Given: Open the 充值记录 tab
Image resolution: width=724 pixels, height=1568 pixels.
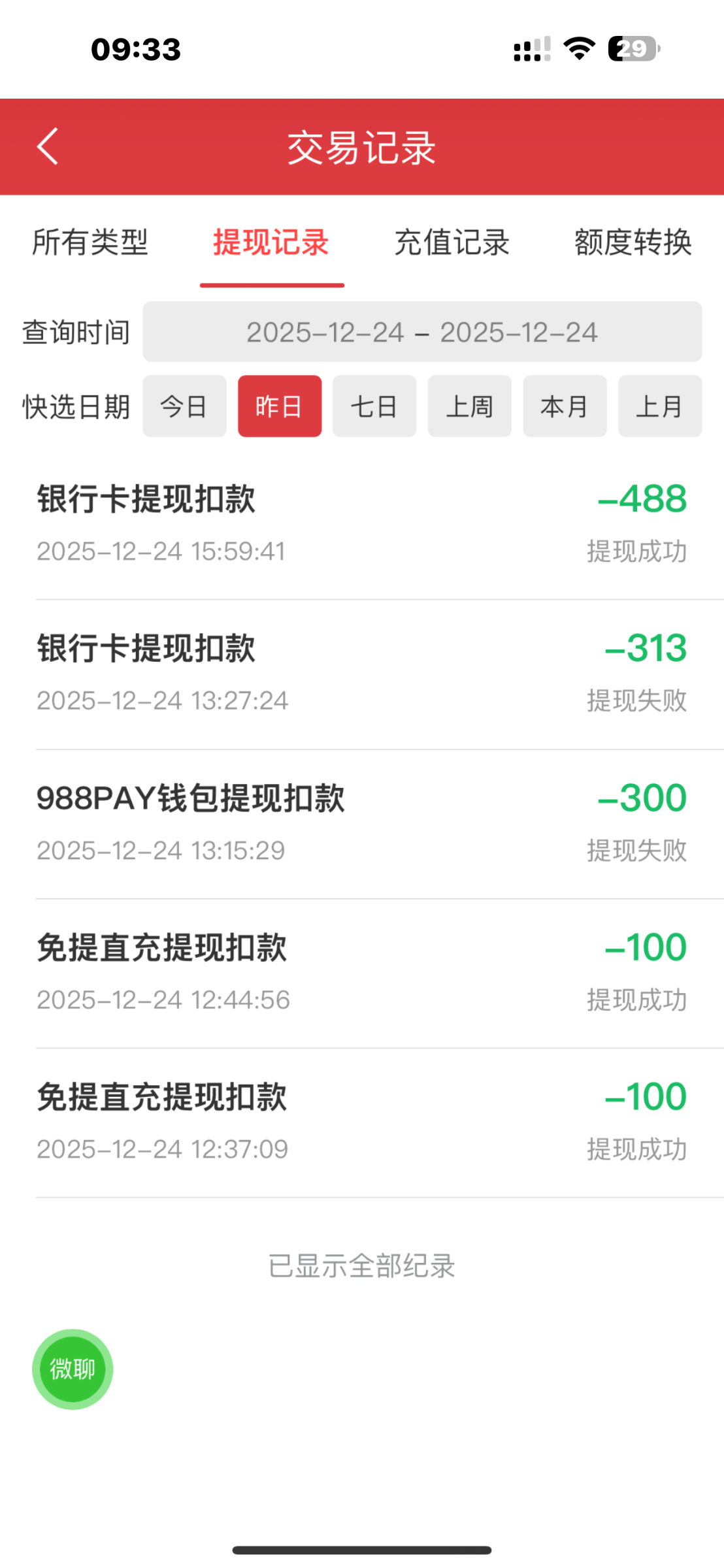Looking at the screenshot, I should [x=452, y=242].
